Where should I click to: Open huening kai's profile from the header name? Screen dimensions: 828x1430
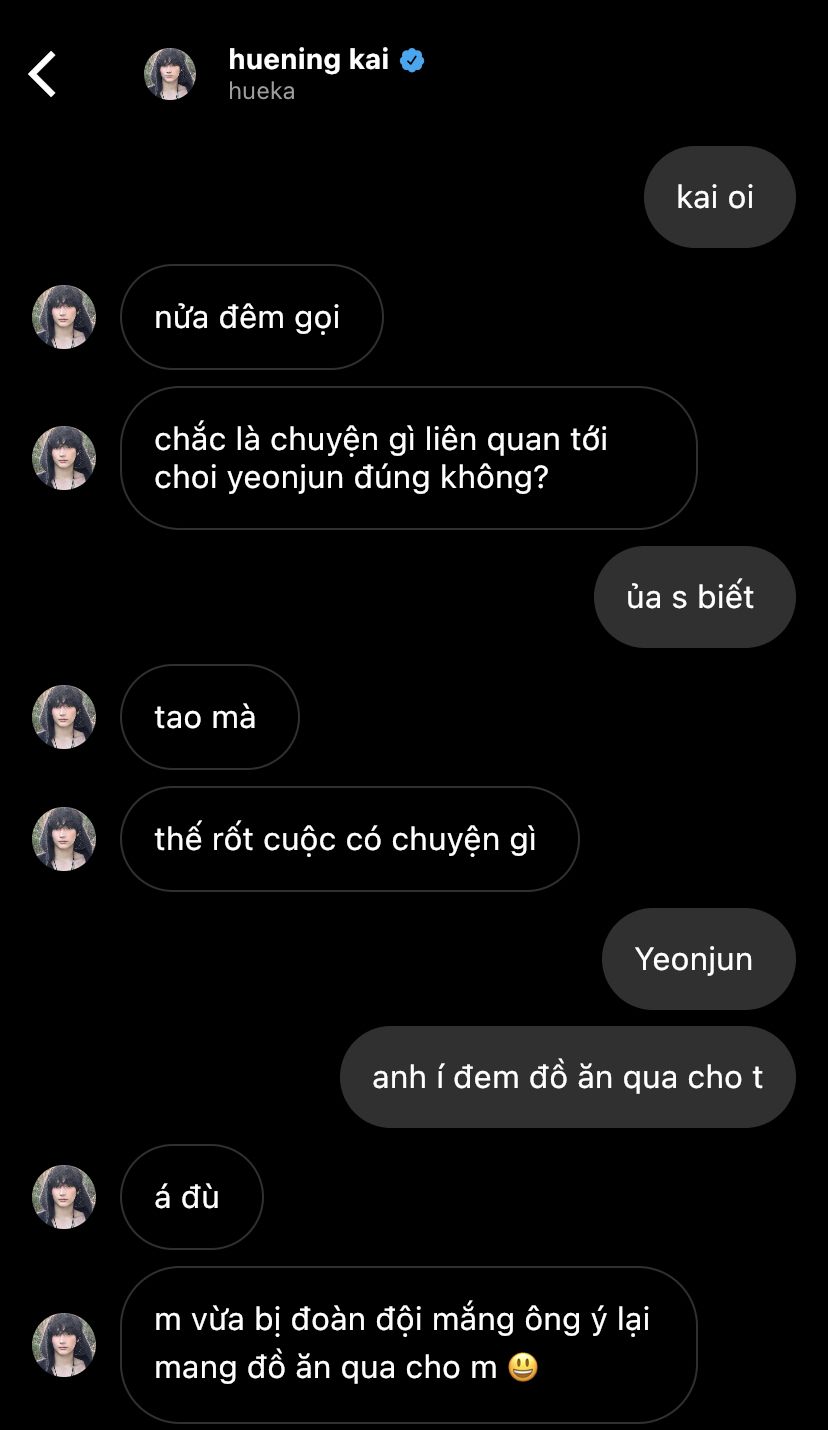(308, 60)
